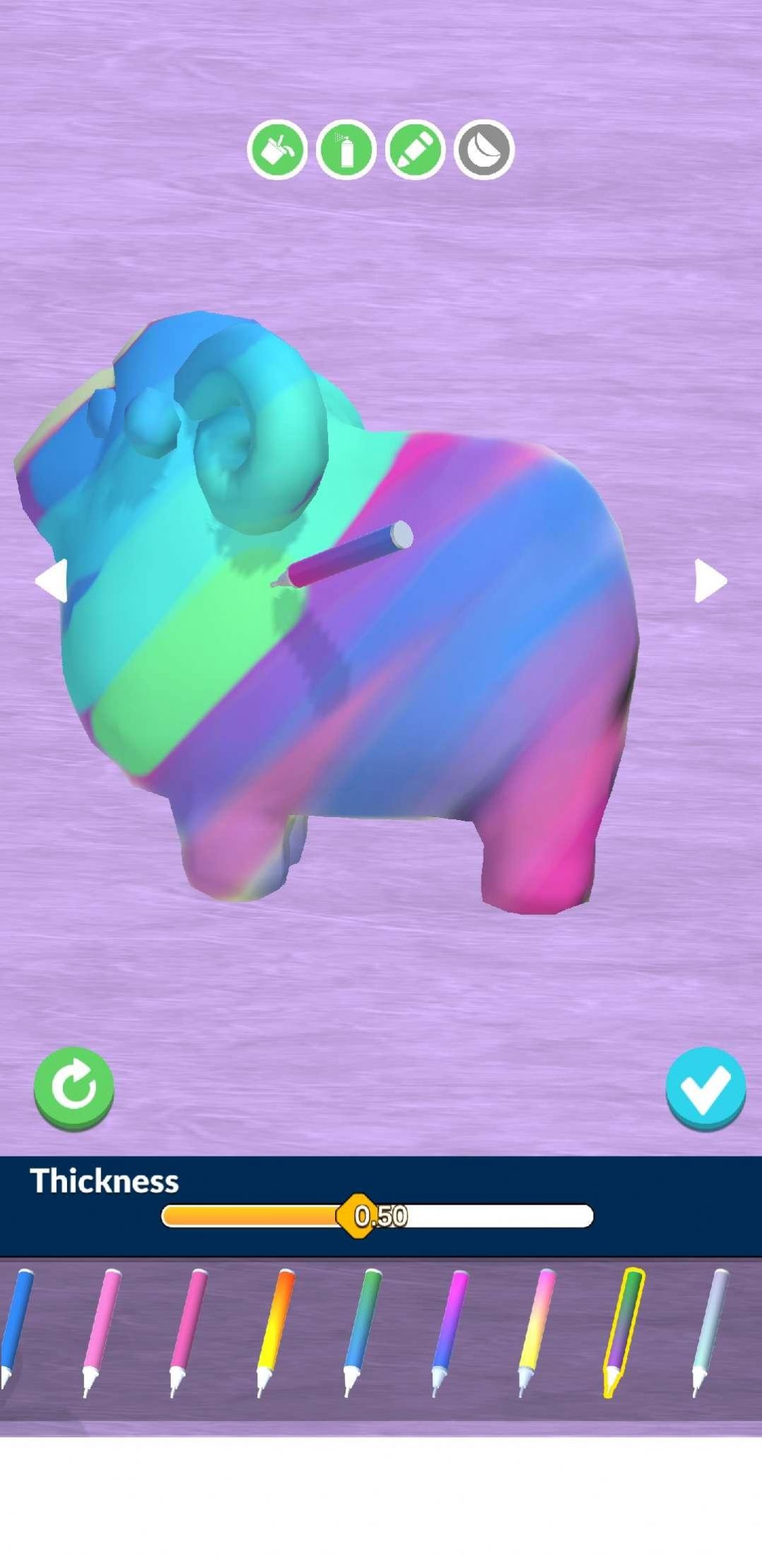Image resolution: width=762 pixels, height=1568 pixels.
Task: Select the paint bucket tool
Action: 276,149
